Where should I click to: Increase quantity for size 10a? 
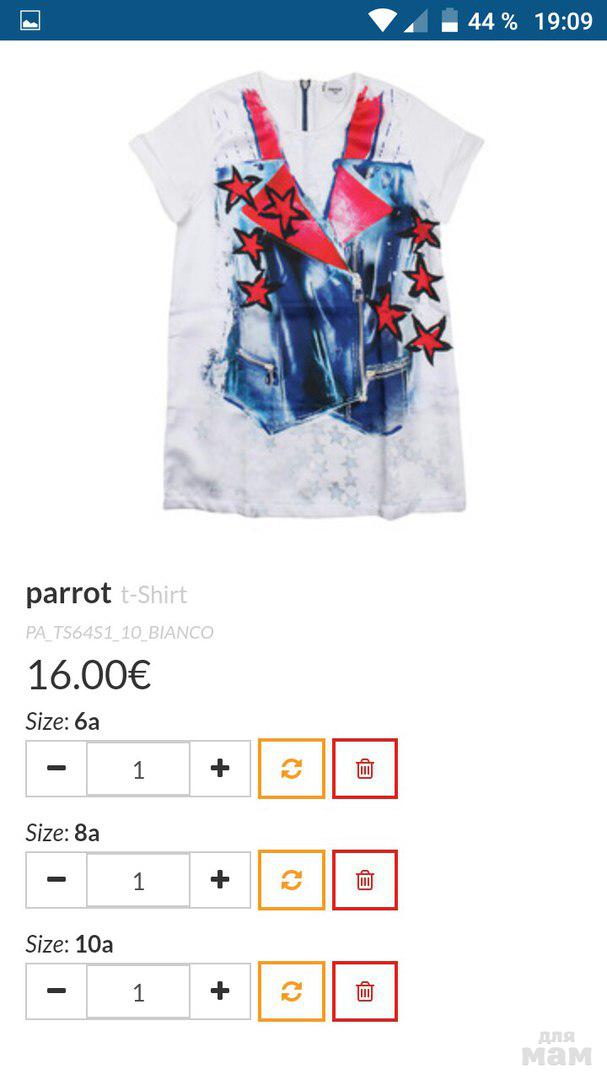(x=220, y=991)
